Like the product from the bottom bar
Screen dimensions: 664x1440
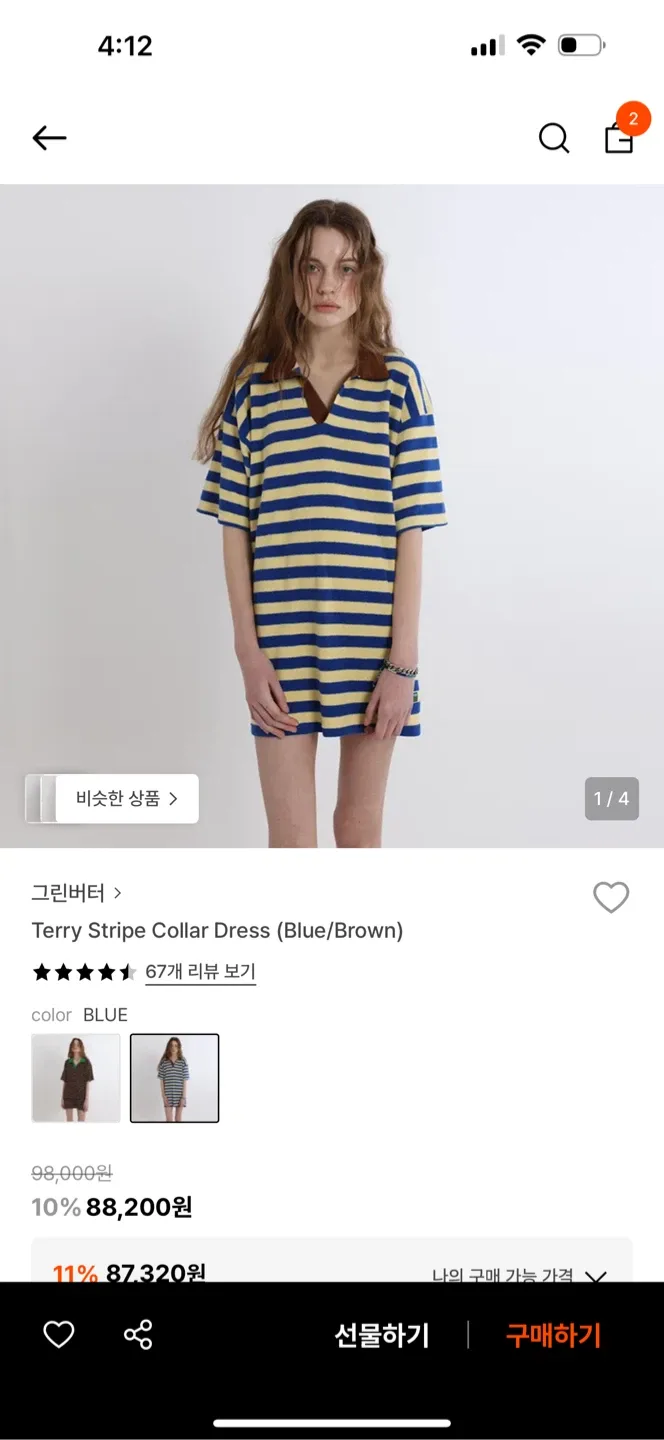[59, 1334]
